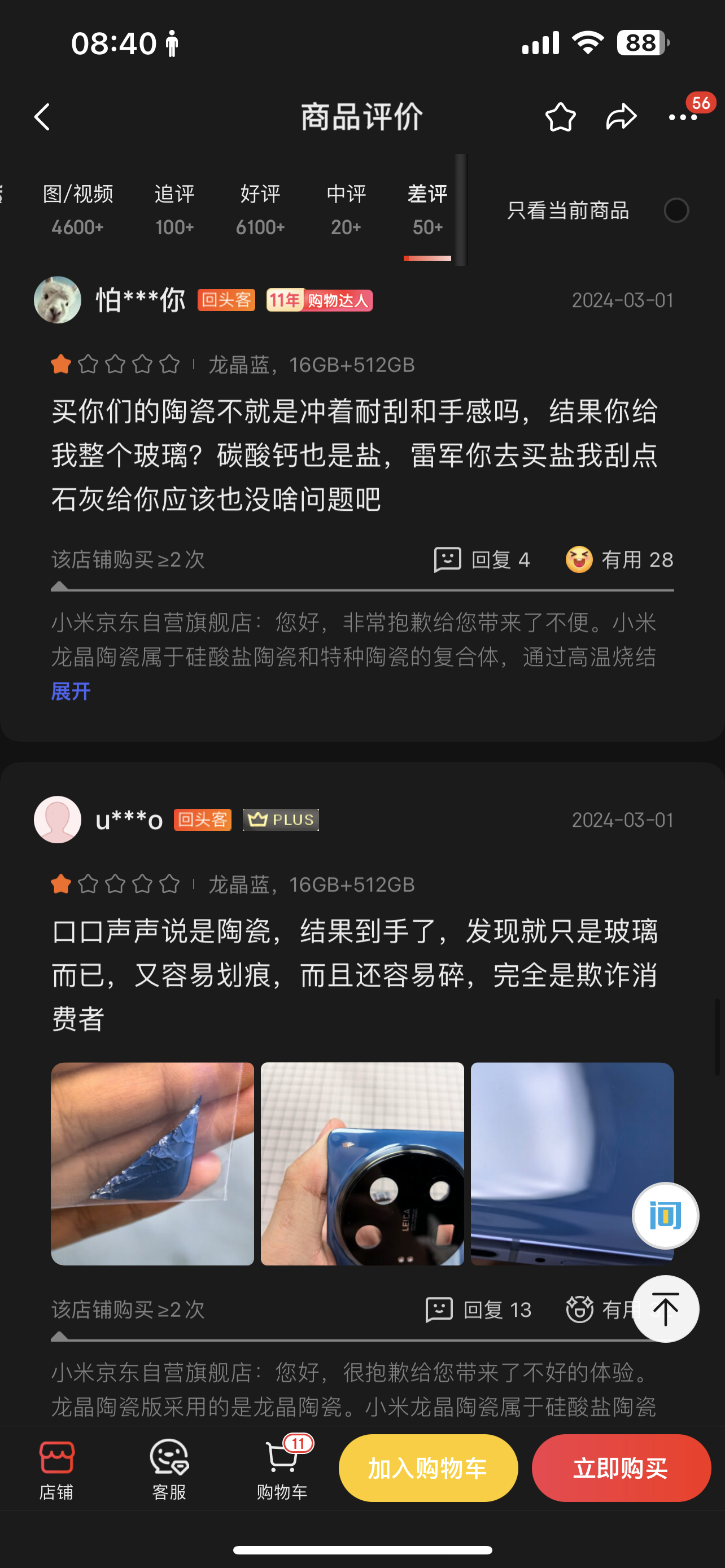Viewport: 725px width, 1568px height.
Task: Mark 怕***你's review as useful
Action: click(619, 559)
